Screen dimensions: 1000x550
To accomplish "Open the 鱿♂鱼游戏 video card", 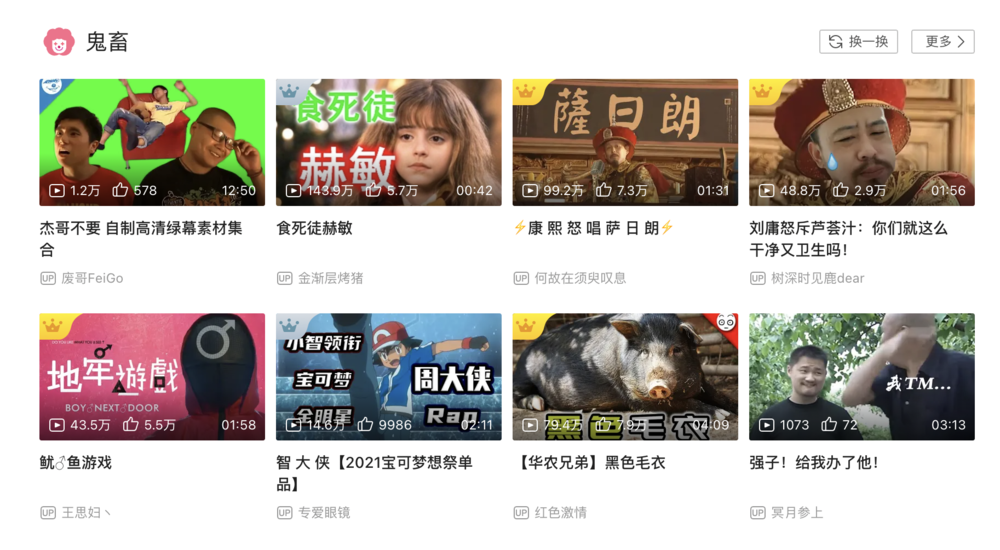I will (x=152, y=377).
